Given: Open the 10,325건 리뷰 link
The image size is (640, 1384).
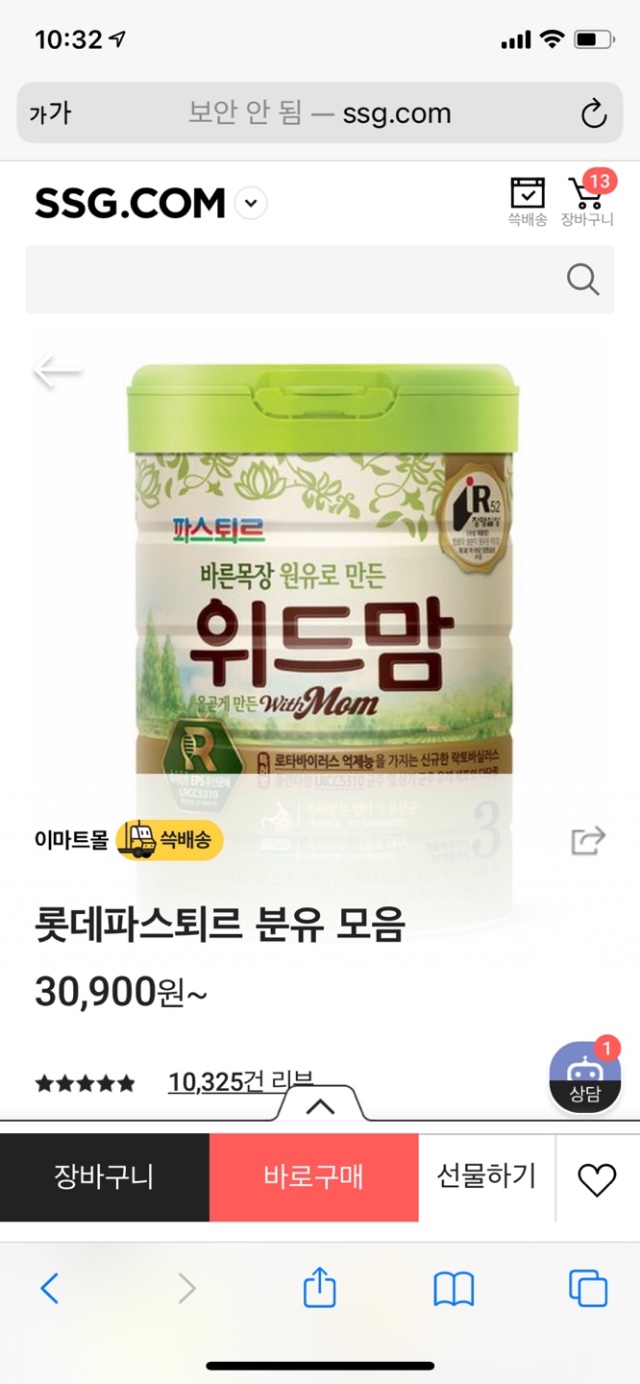Looking at the screenshot, I should (240, 1081).
